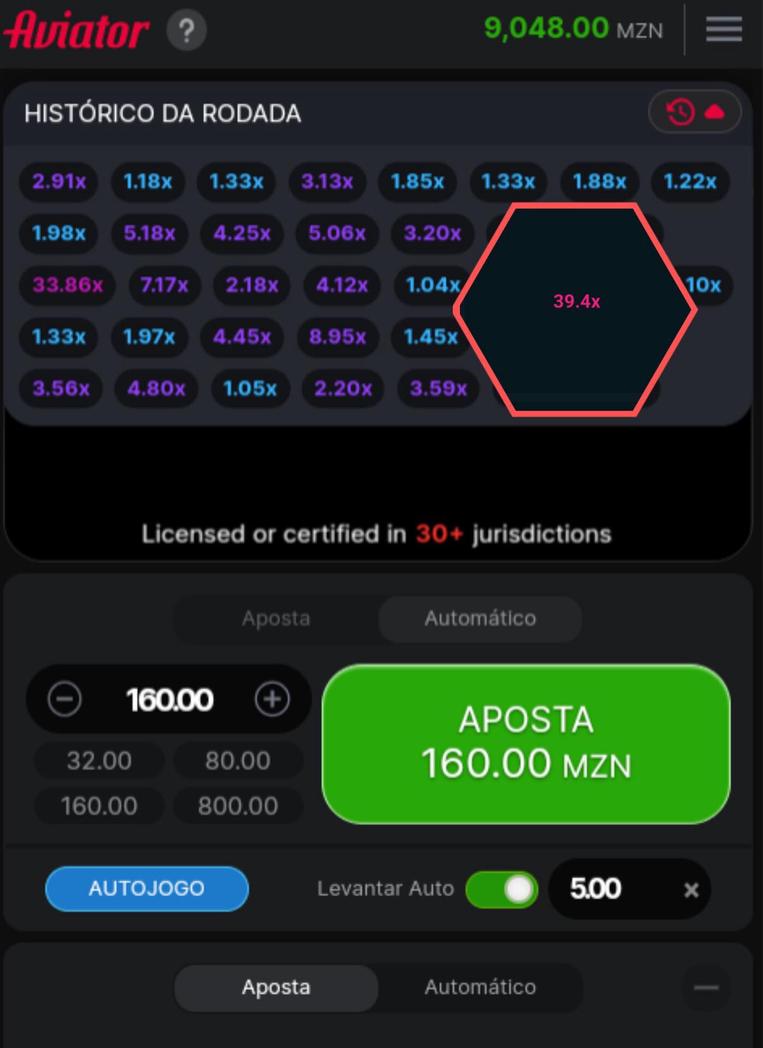The image size is (763, 1048).
Task: Disable the Levantar Auto toggle
Action: click(503, 889)
